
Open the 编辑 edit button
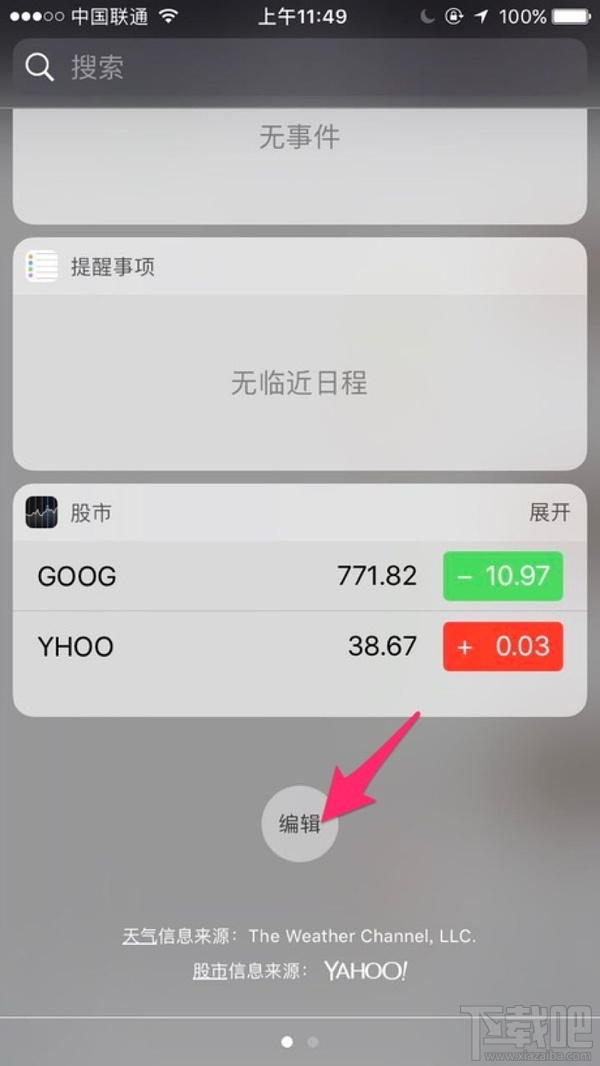(x=299, y=823)
